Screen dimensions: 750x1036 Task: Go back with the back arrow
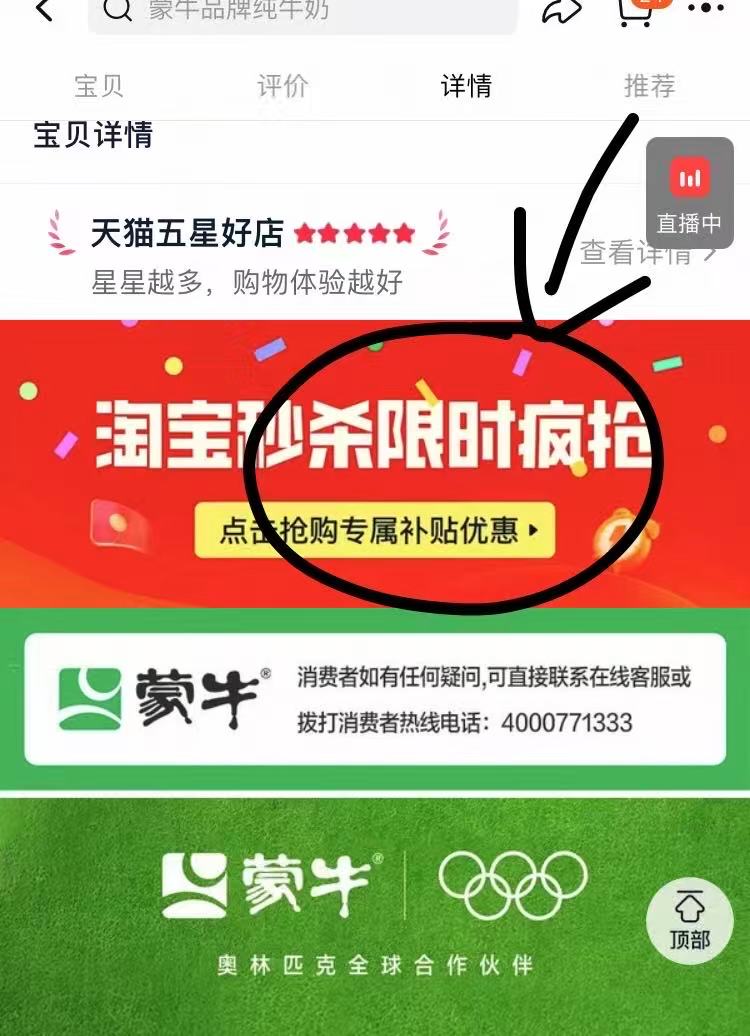click(x=44, y=11)
